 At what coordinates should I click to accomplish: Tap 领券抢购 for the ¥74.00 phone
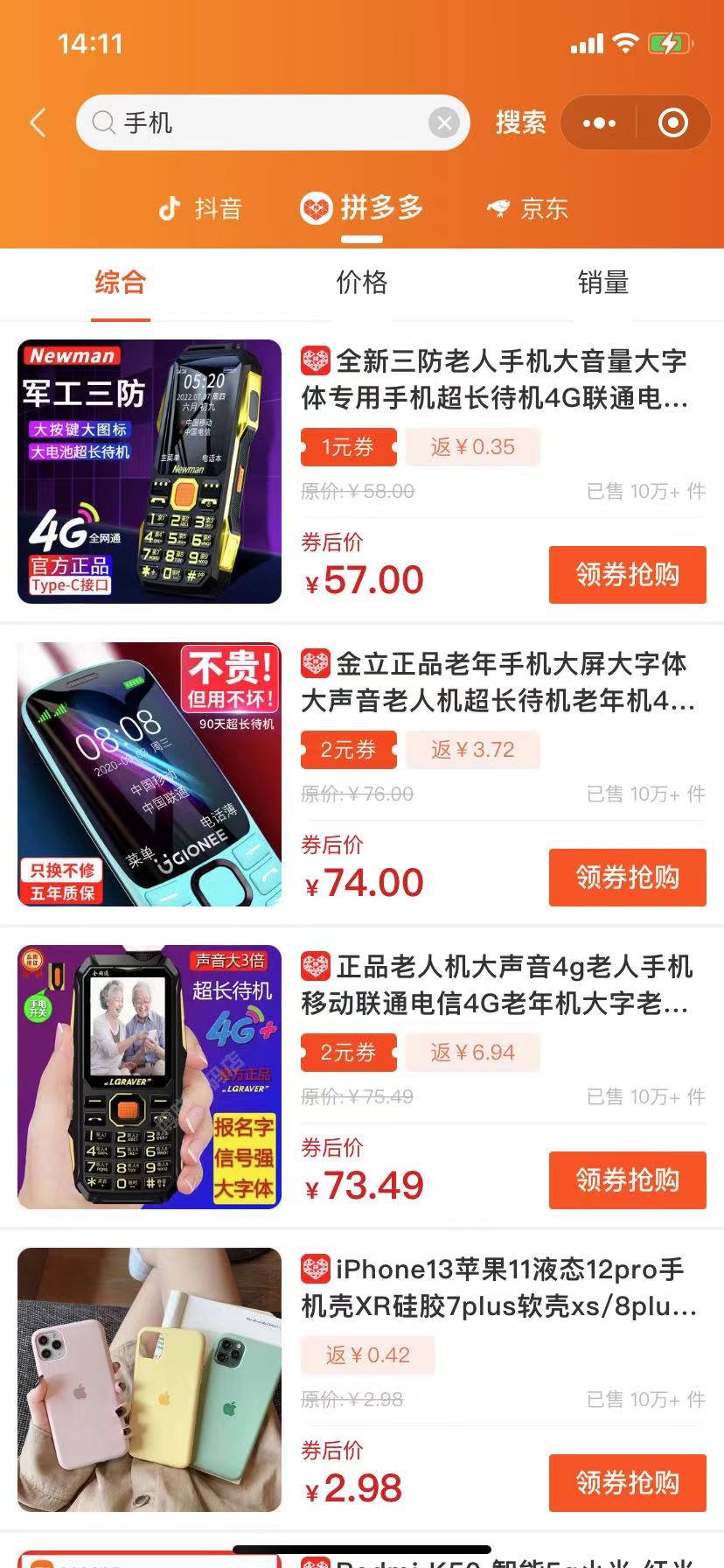[x=628, y=877]
